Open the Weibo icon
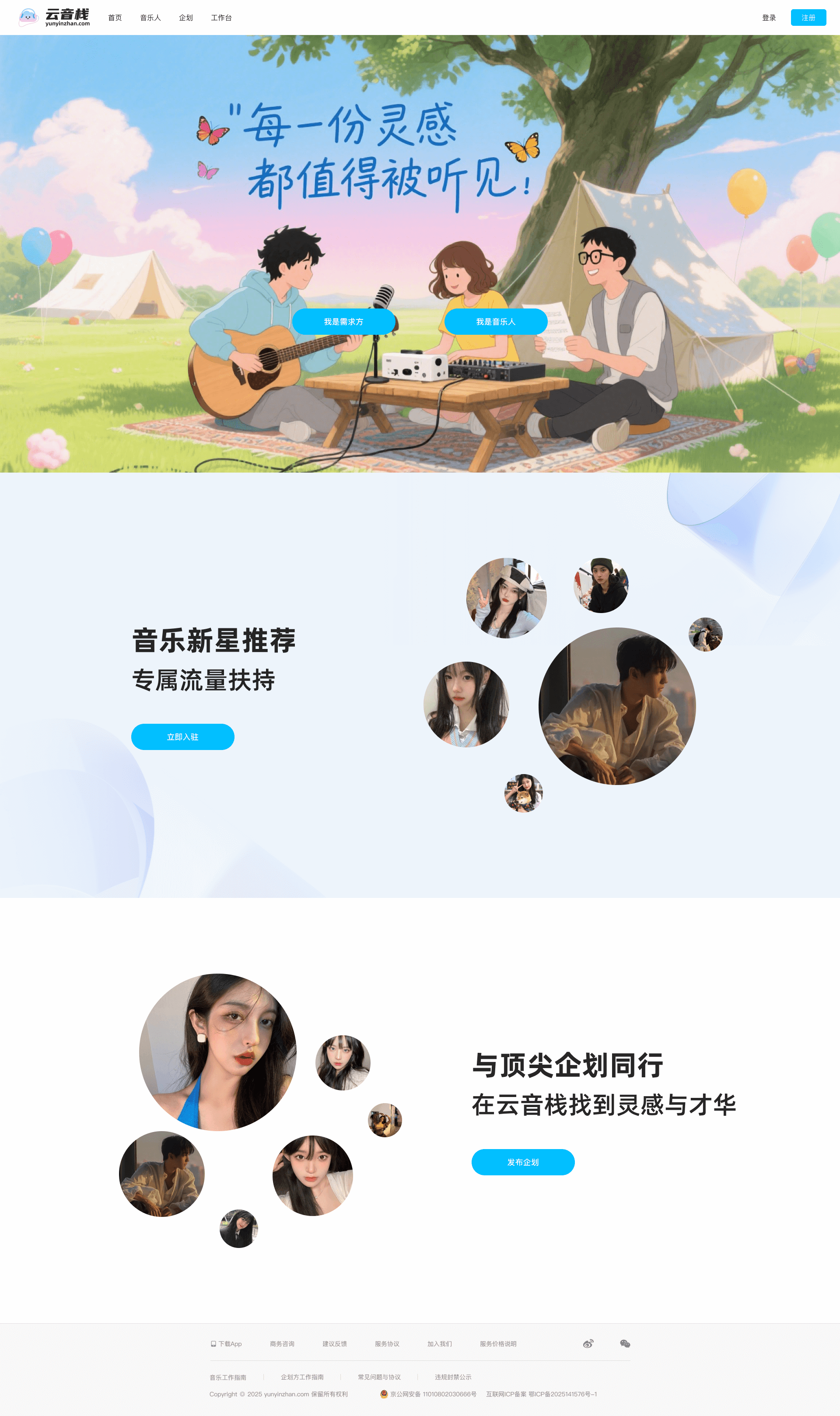Image resolution: width=840 pixels, height=1416 pixels. click(589, 1343)
